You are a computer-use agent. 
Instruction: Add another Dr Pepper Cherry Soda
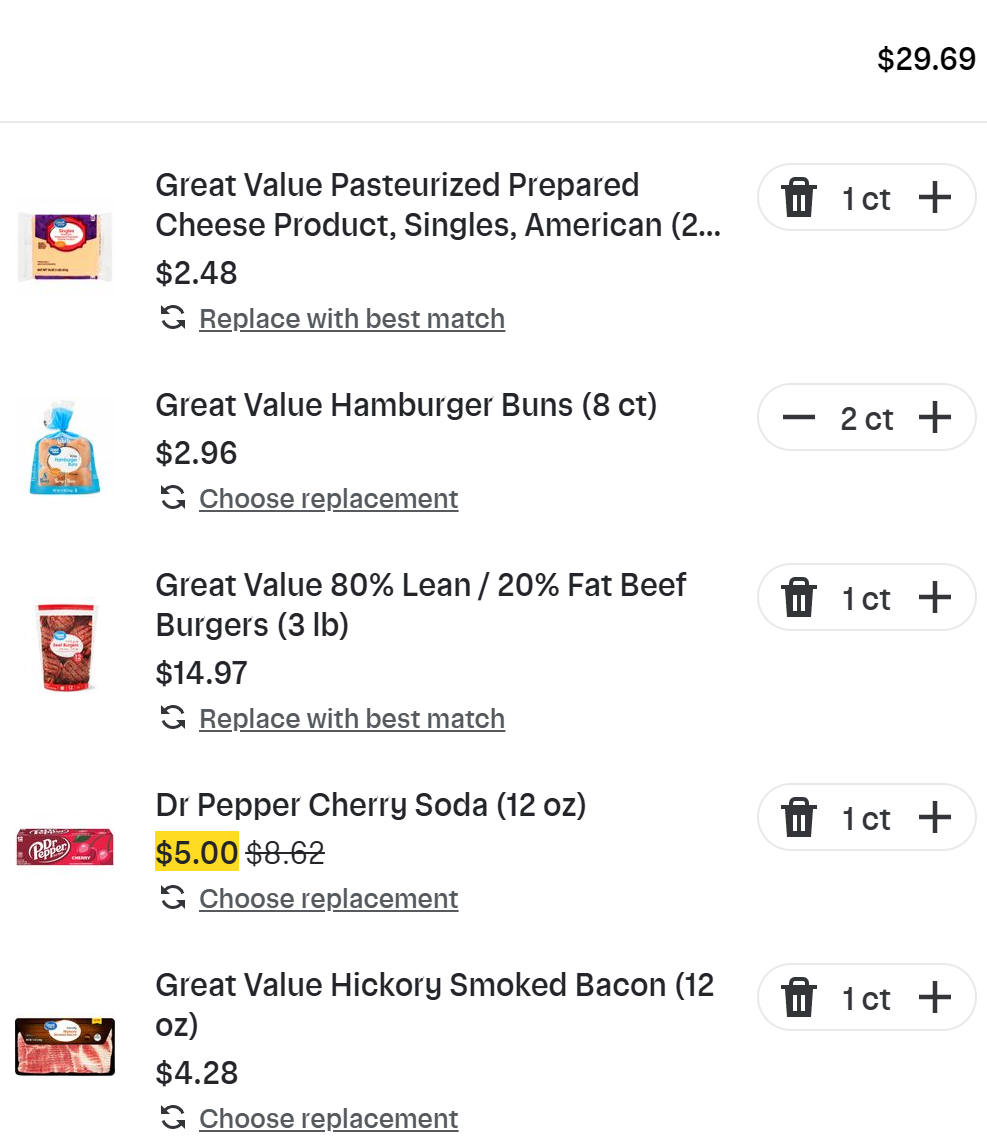[934, 818]
